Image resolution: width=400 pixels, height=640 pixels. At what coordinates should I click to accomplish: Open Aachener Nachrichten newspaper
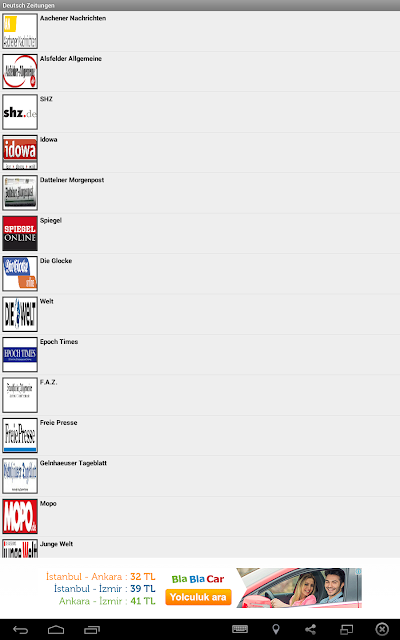(x=200, y=31)
